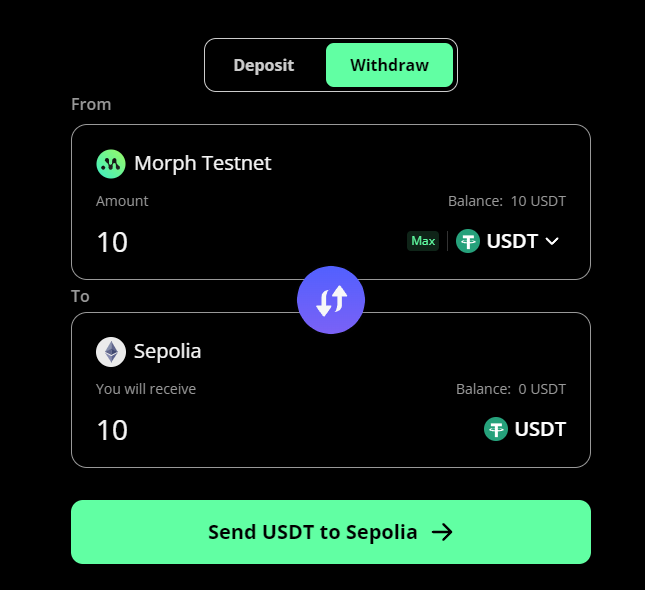This screenshot has height=590, width=645.
Task: Open the USDT token dropdown
Action: click(509, 241)
